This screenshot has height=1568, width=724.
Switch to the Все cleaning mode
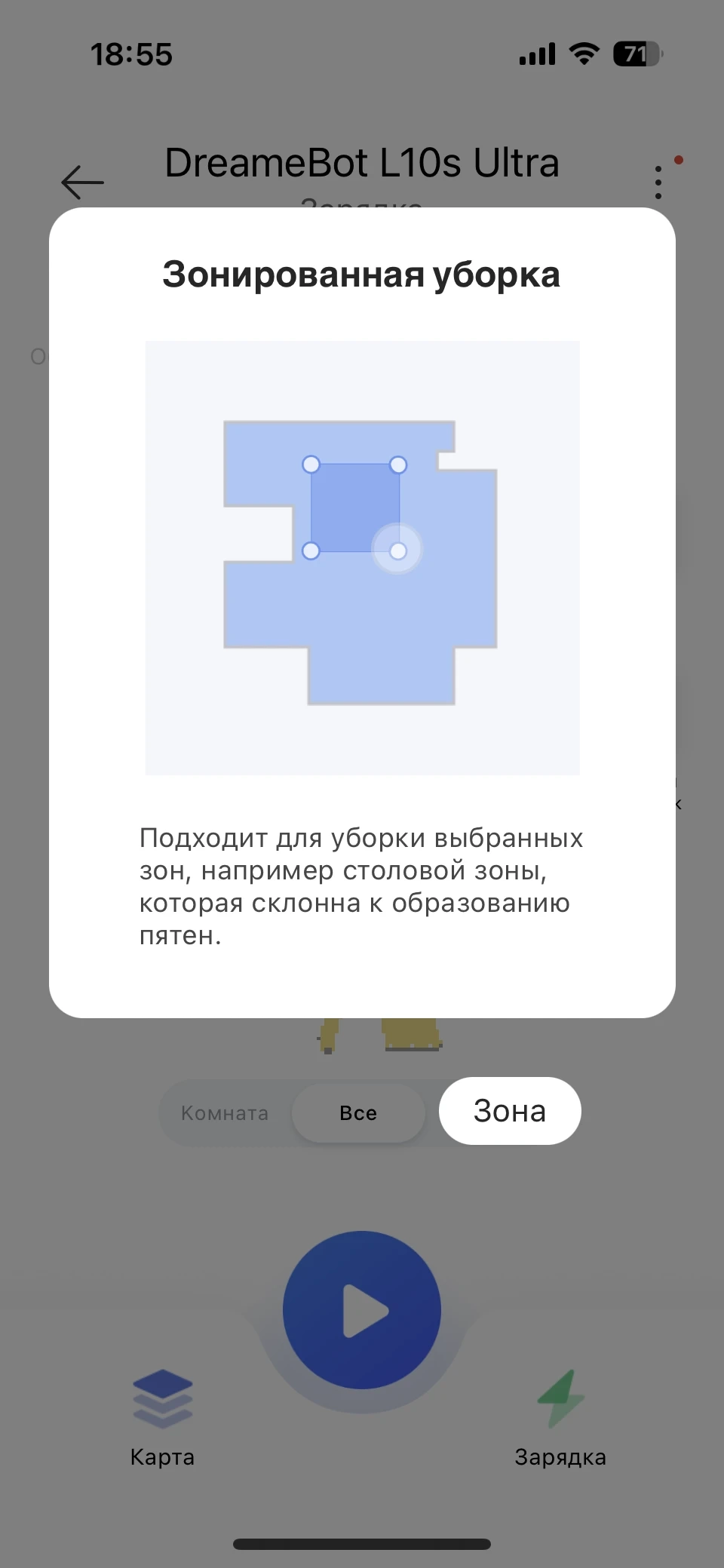(358, 1113)
